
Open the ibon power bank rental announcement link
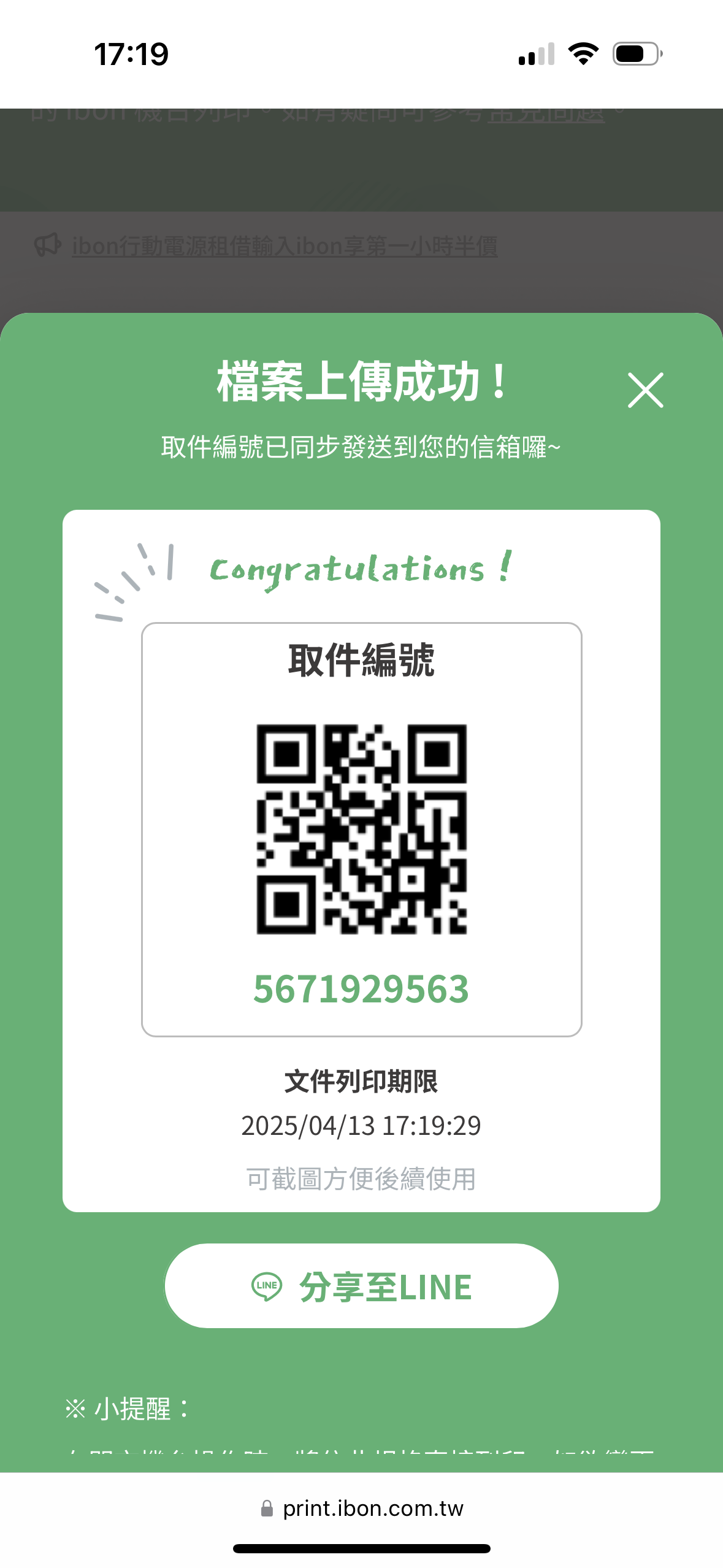point(284,246)
